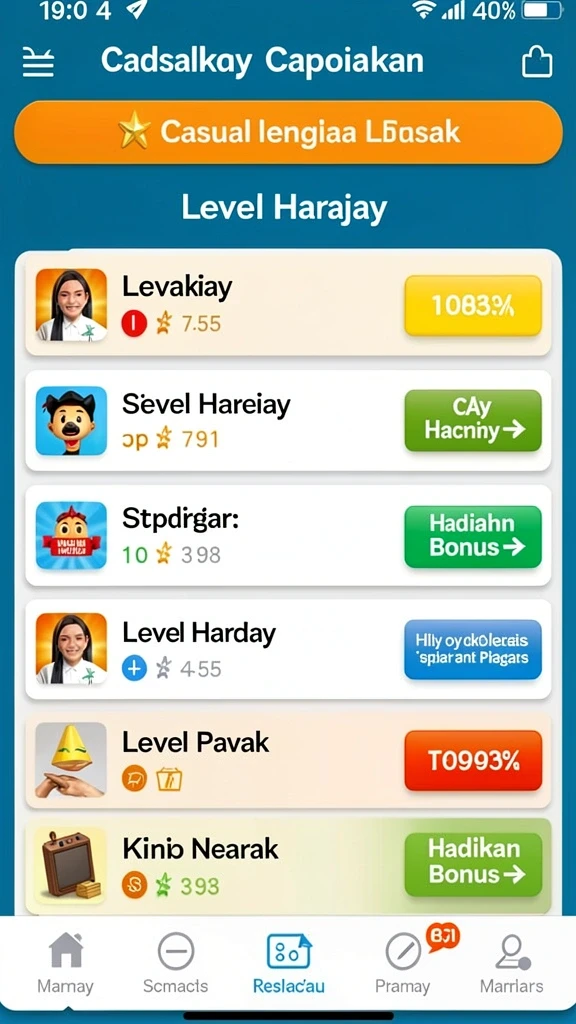Open the Sevel Hareiay row
Viewport: 576px width, 1024px height.
coord(288,421)
